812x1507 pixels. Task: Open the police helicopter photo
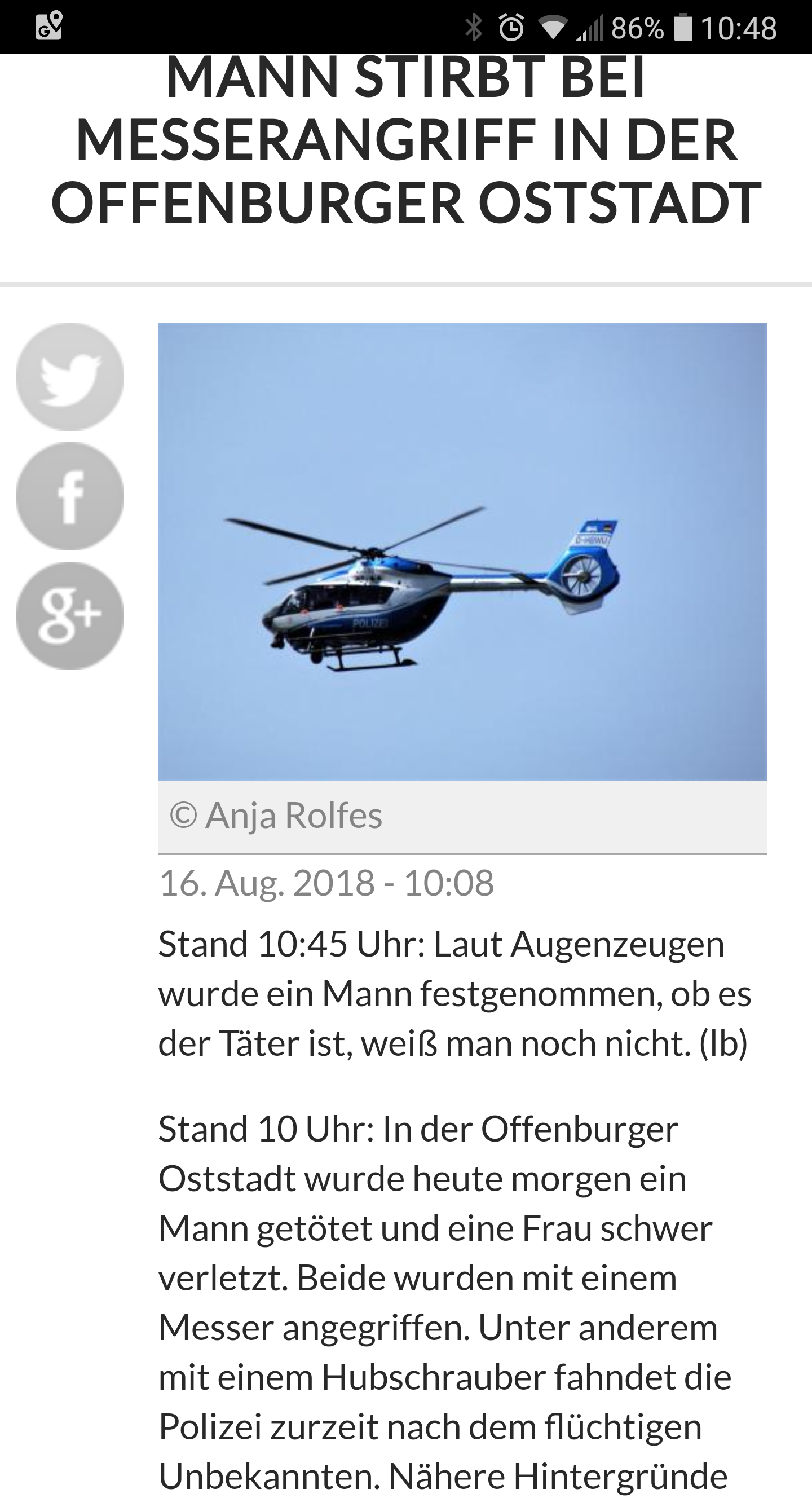pos(462,551)
